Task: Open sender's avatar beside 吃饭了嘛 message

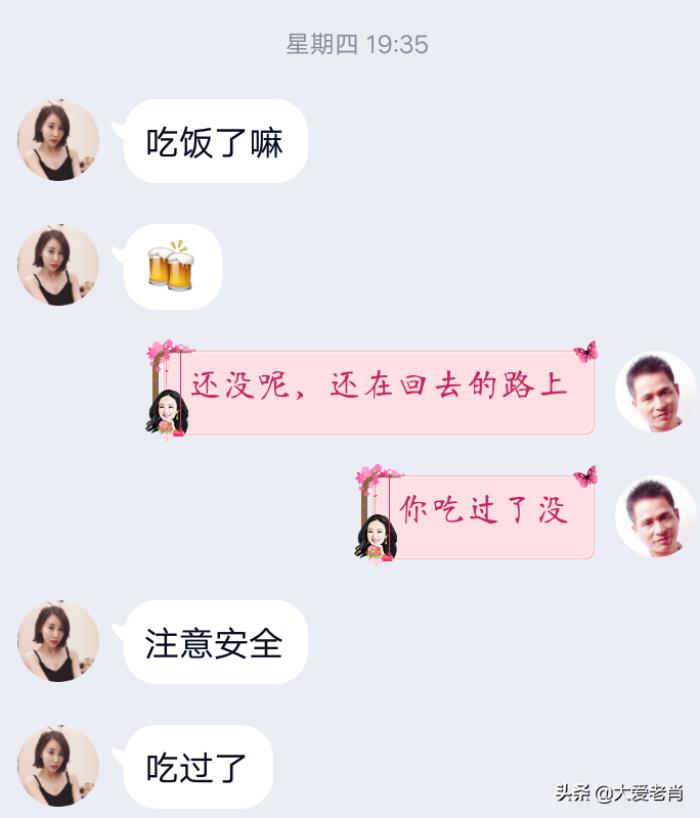Action: [58, 141]
